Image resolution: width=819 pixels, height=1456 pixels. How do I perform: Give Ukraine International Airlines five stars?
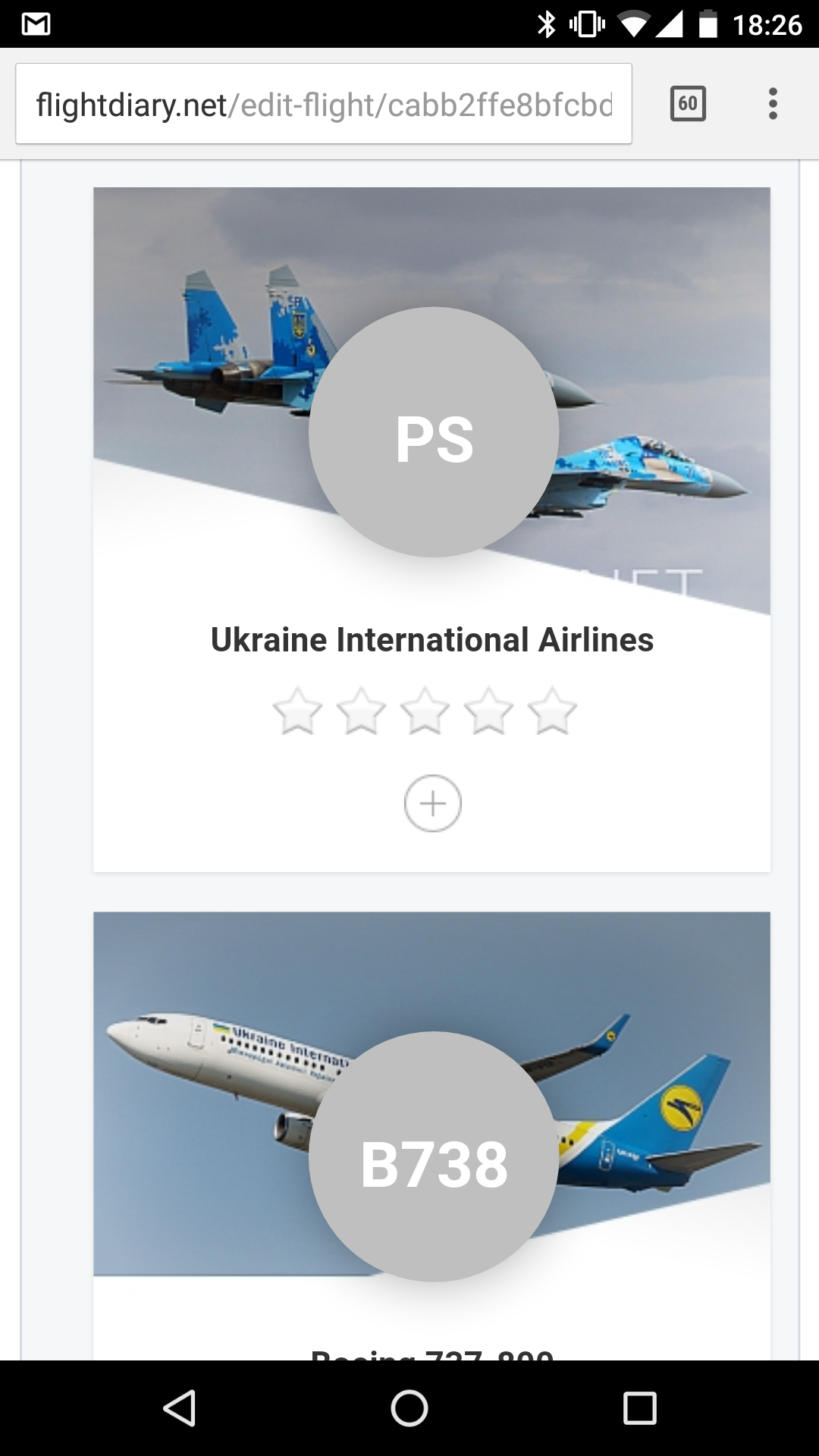tap(552, 711)
